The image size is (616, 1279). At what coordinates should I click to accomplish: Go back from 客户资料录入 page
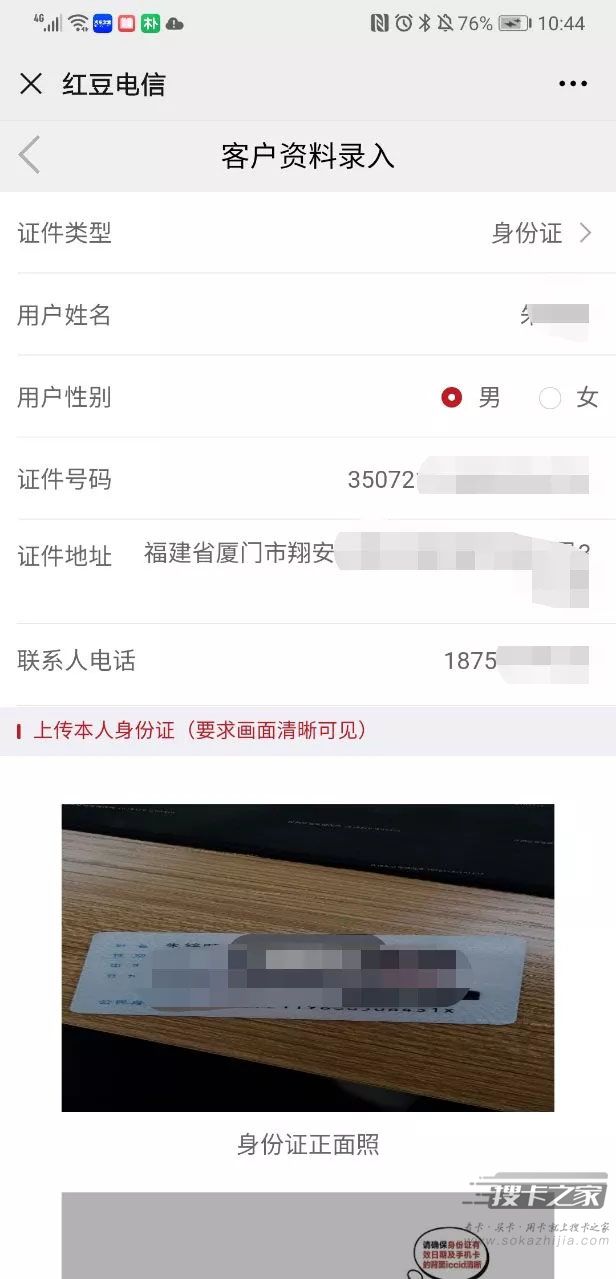click(x=30, y=156)
